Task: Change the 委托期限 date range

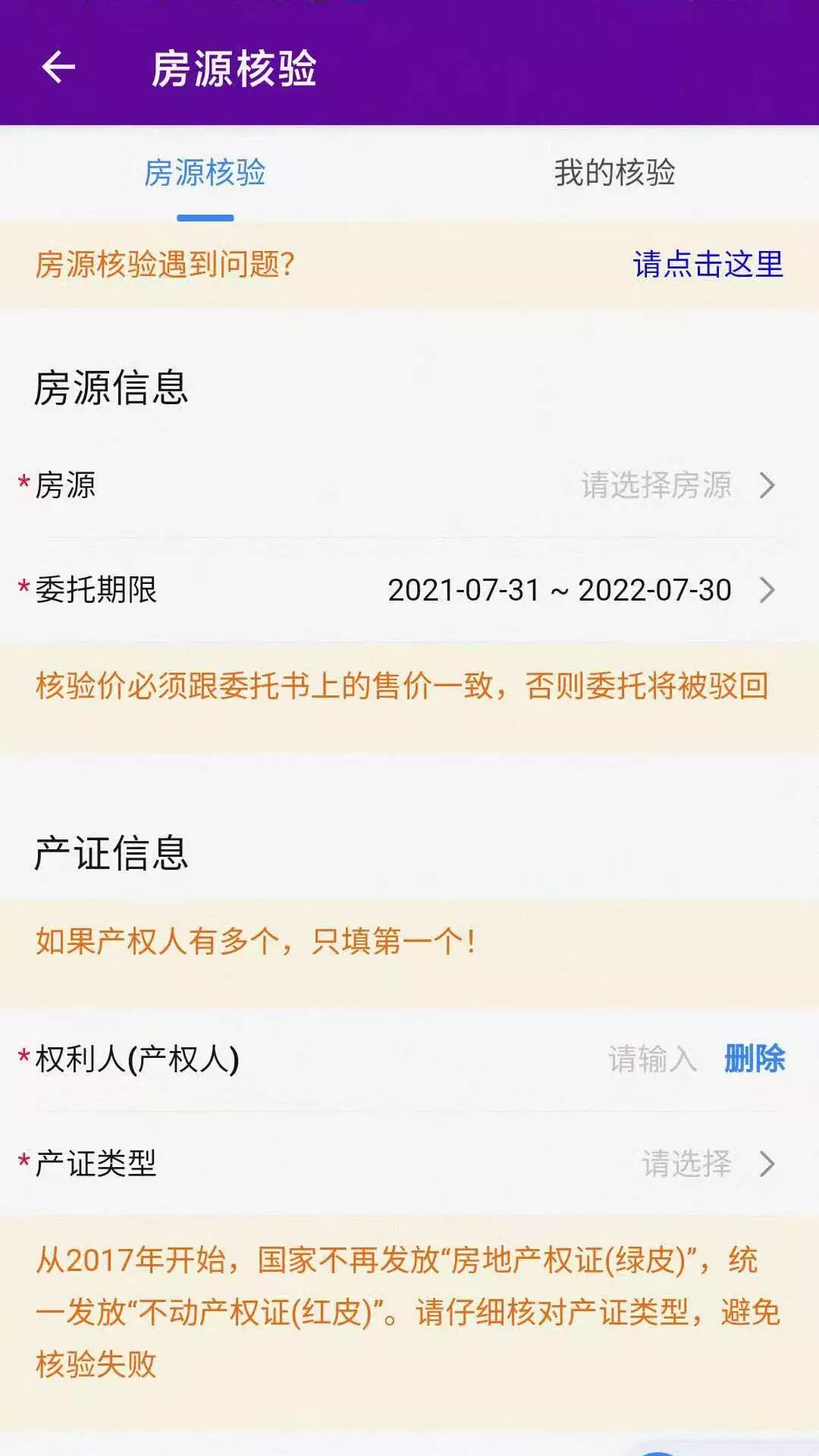Action: click(409, 590)
